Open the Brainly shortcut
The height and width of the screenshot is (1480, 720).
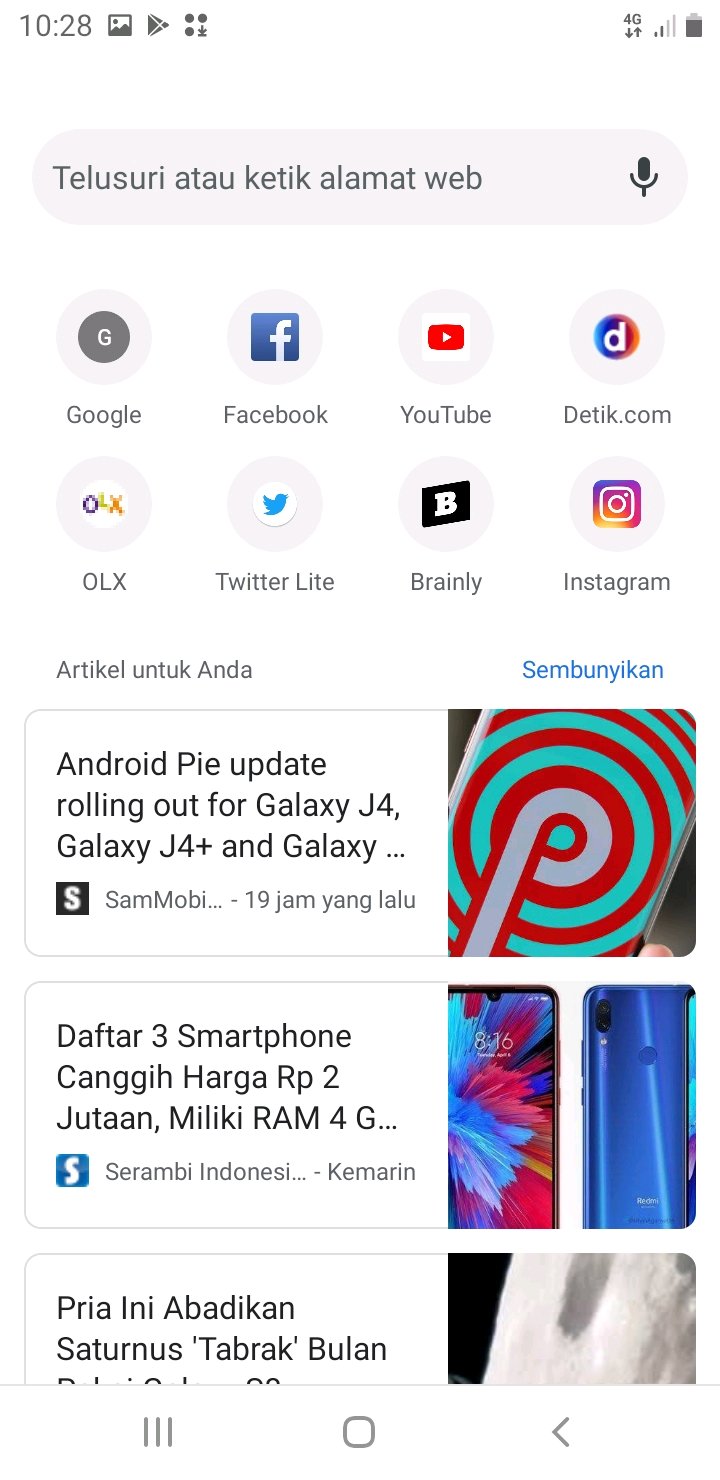445,504
